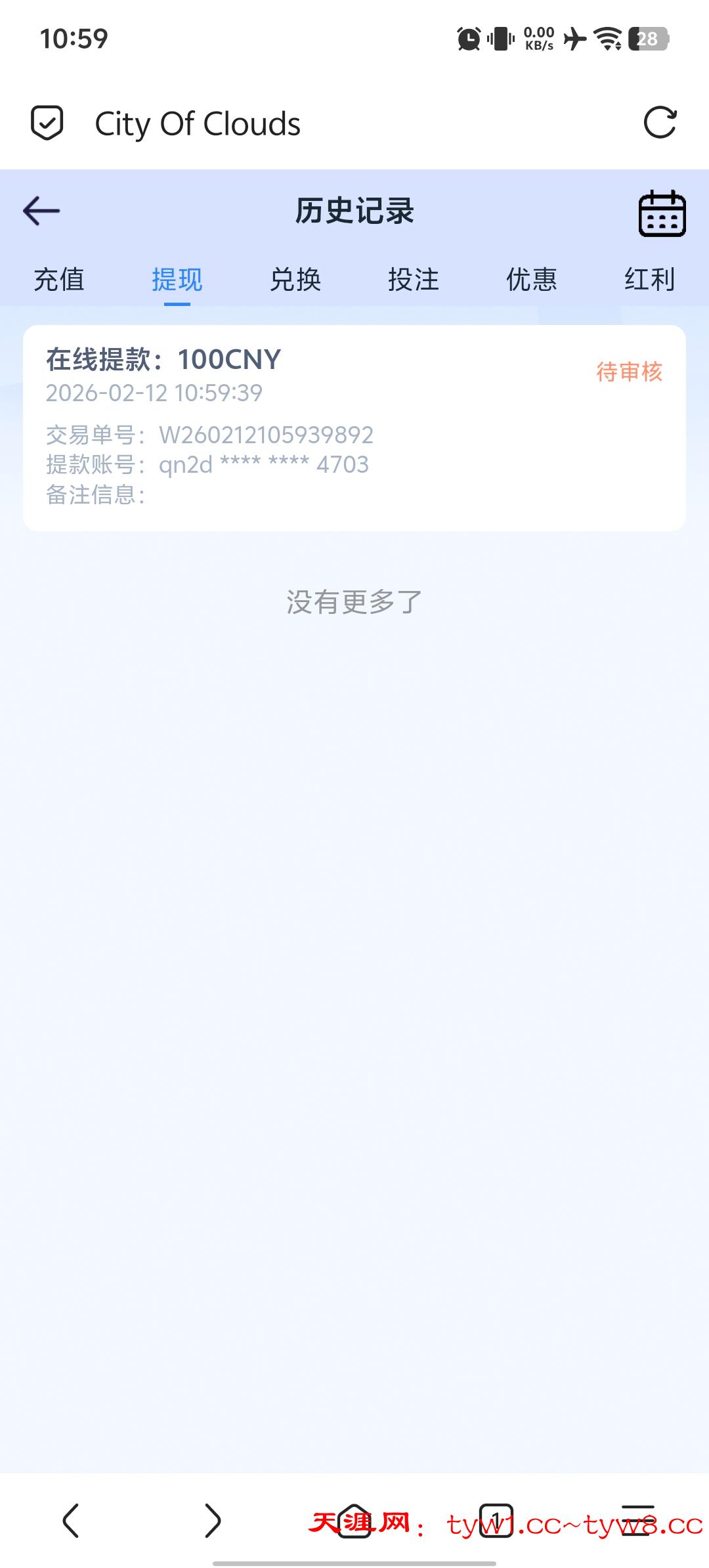Viewport: 709px width, 1568px height.
Task: Go back from the 历史记录 page
Action: coord(41,211)
